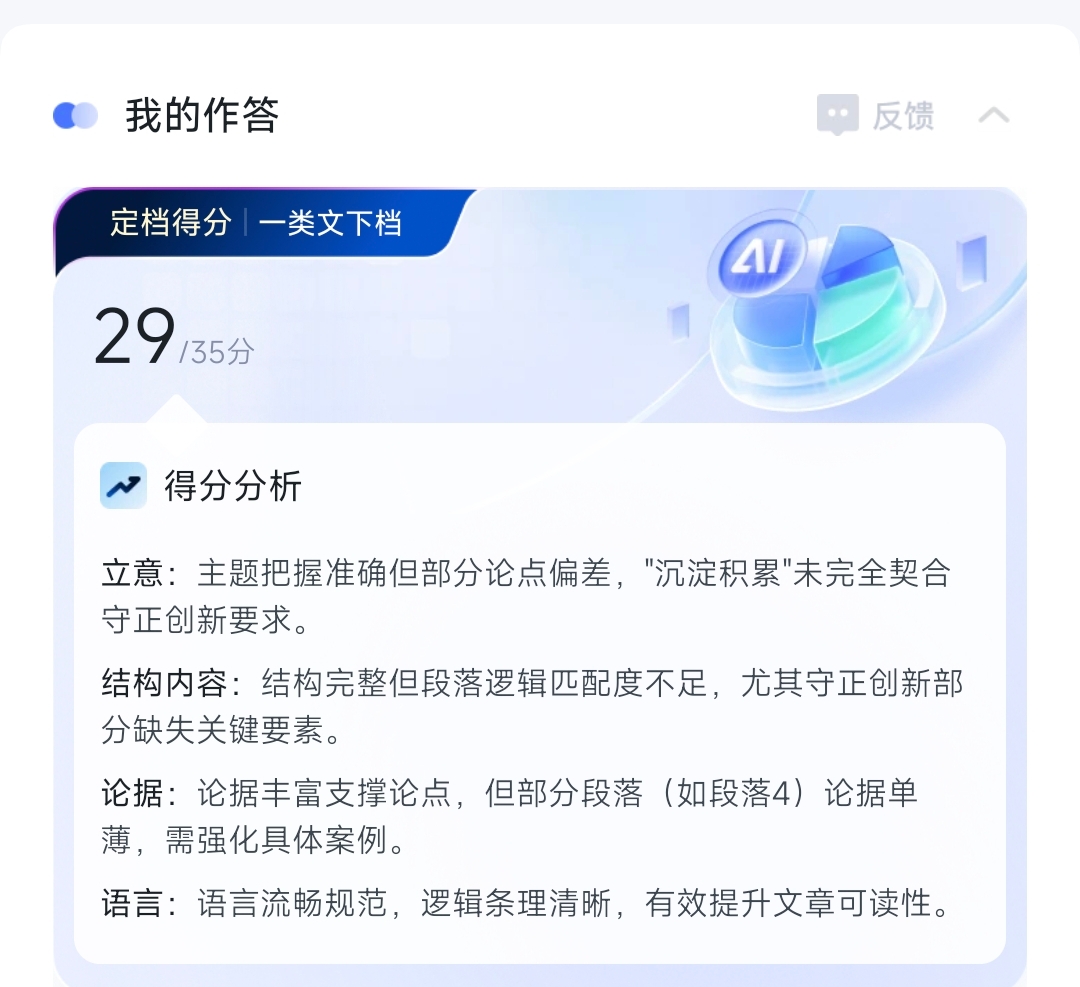The height and width of the screenshot is (987, 1080).
Task: Open the 反馈 feedback button
Action: click(x=876, y=116)
